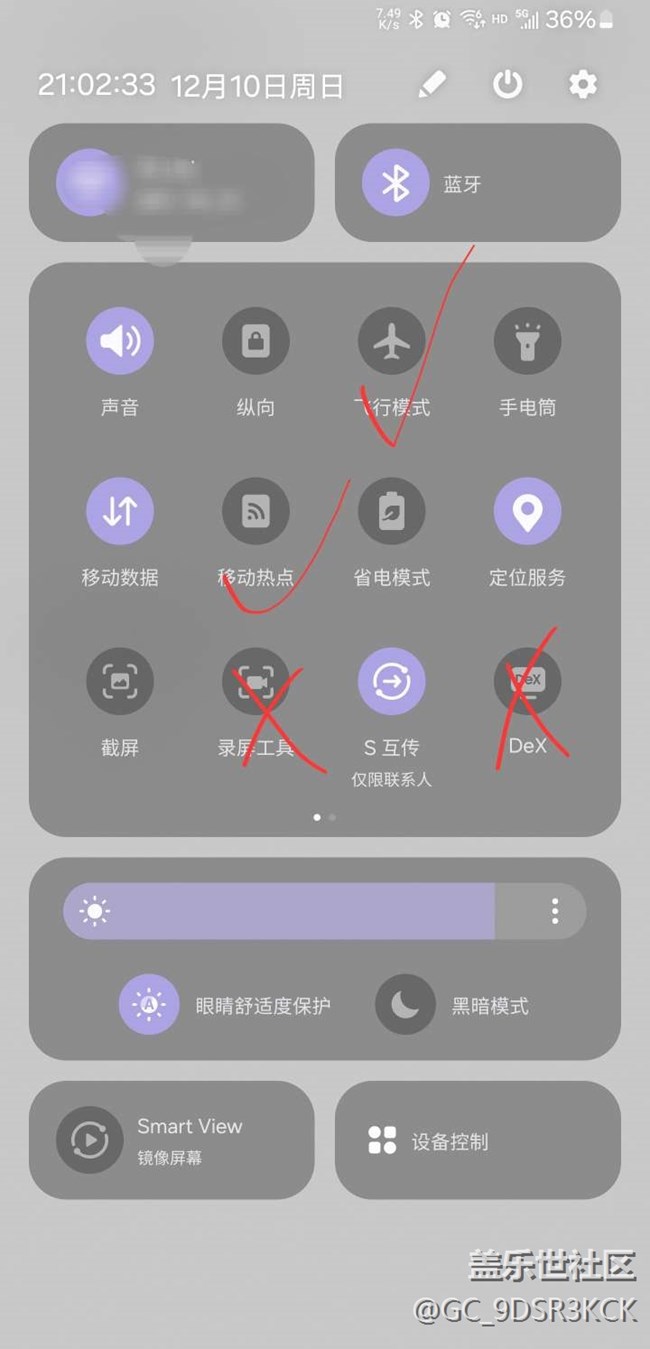Image resolution: width=650 pixels, height=1349 pixels.
Task: Turn on 省电模式 power saving
Action: 392,512
